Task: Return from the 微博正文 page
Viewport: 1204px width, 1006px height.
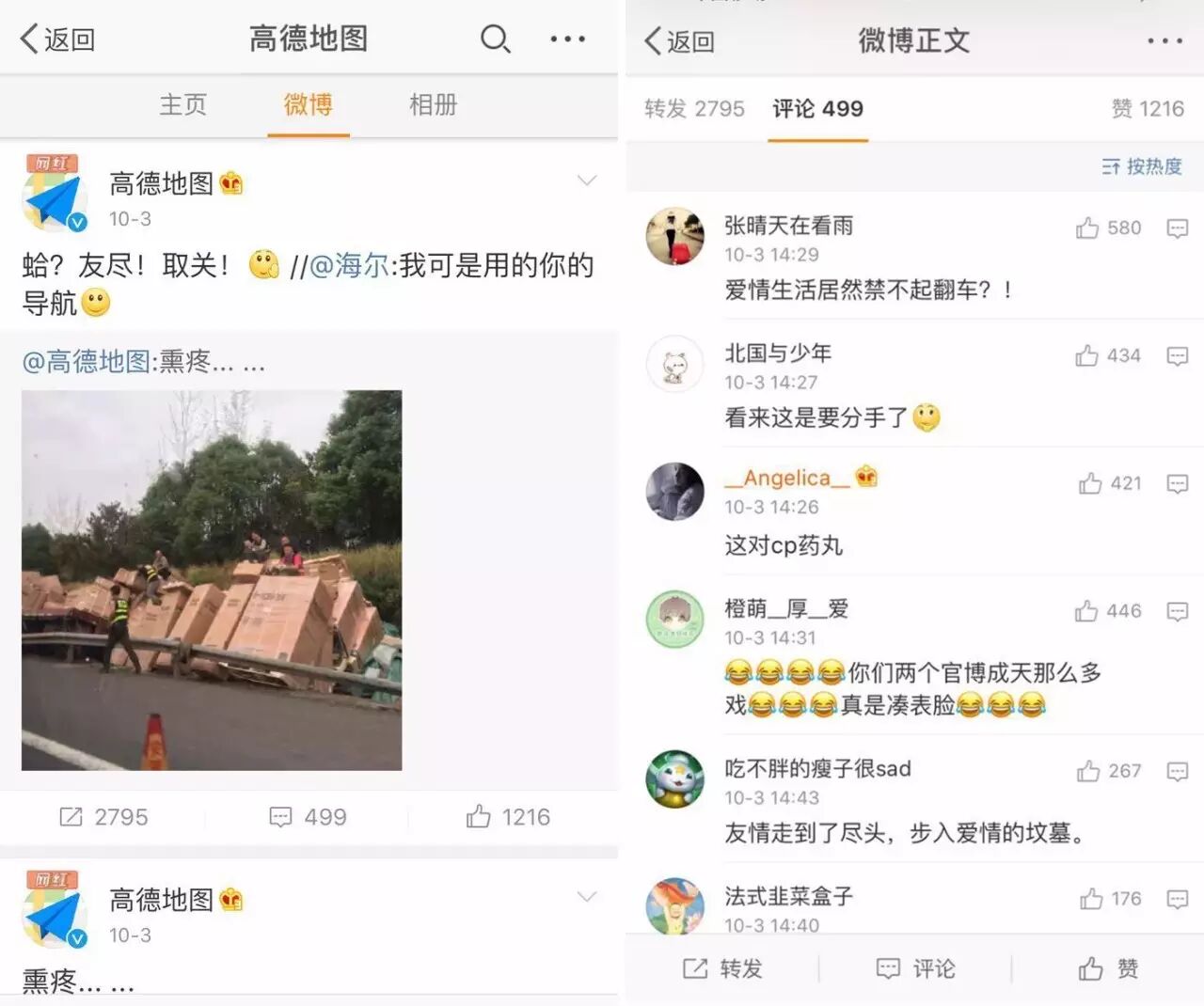Action: pyautogui.click(x=679, y=41)
